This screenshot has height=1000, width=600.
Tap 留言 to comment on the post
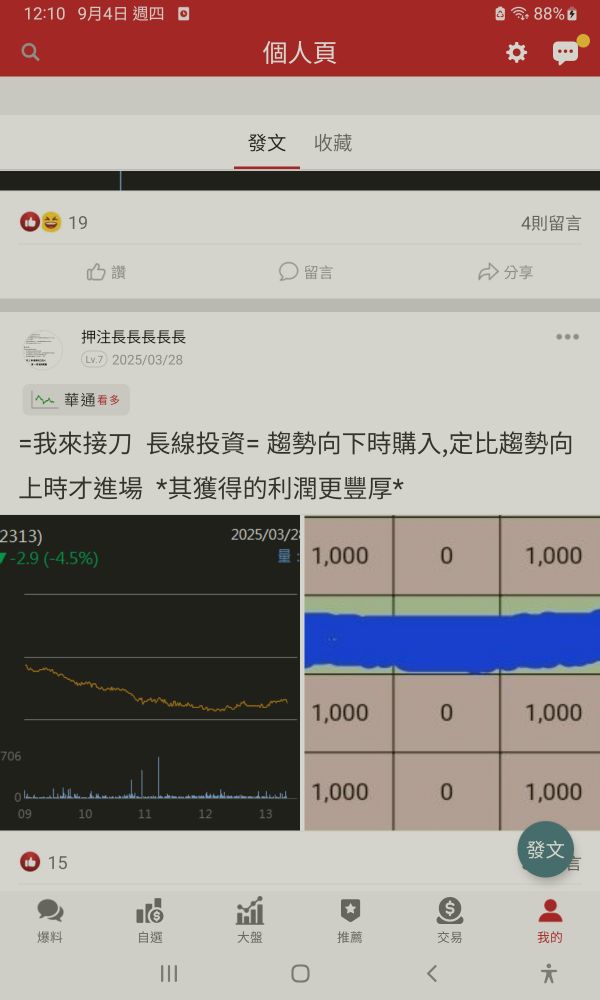(x=305, y=272)
